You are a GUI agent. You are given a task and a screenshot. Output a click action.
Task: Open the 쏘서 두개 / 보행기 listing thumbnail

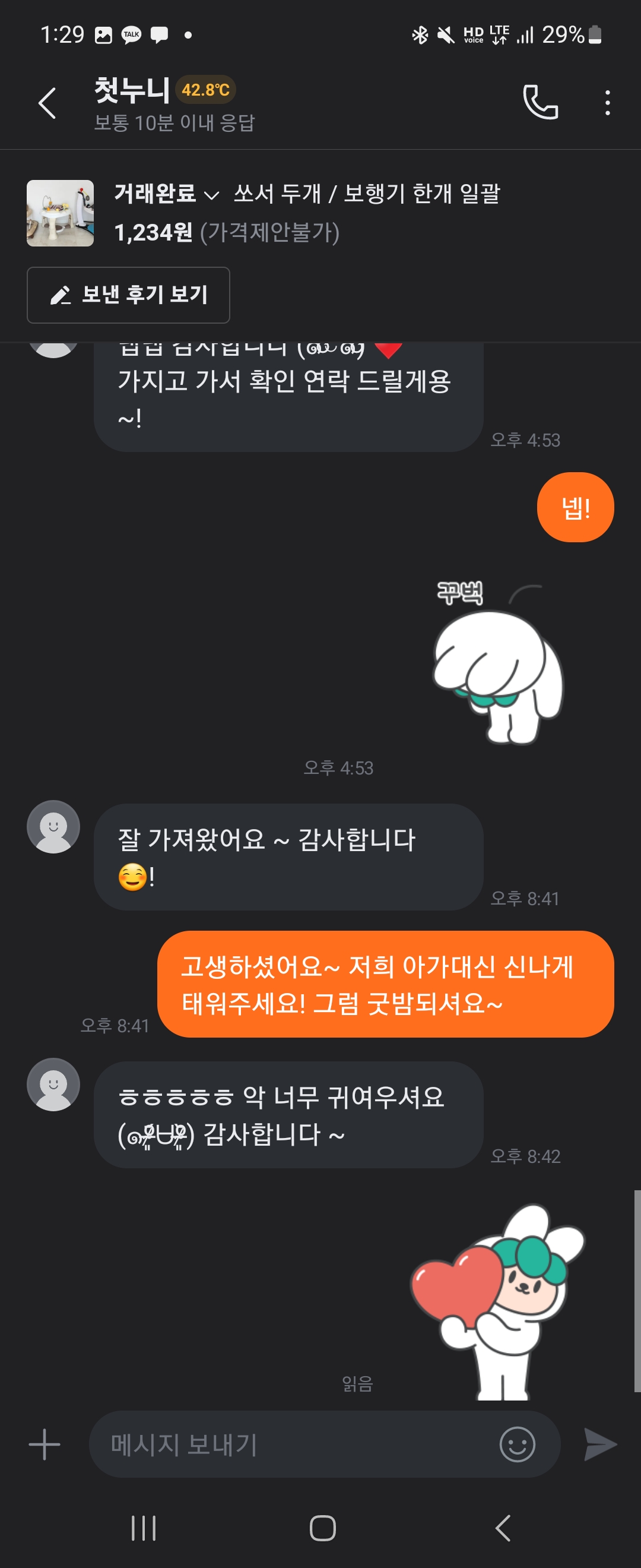pyautogui.click(x=60, y=213)
